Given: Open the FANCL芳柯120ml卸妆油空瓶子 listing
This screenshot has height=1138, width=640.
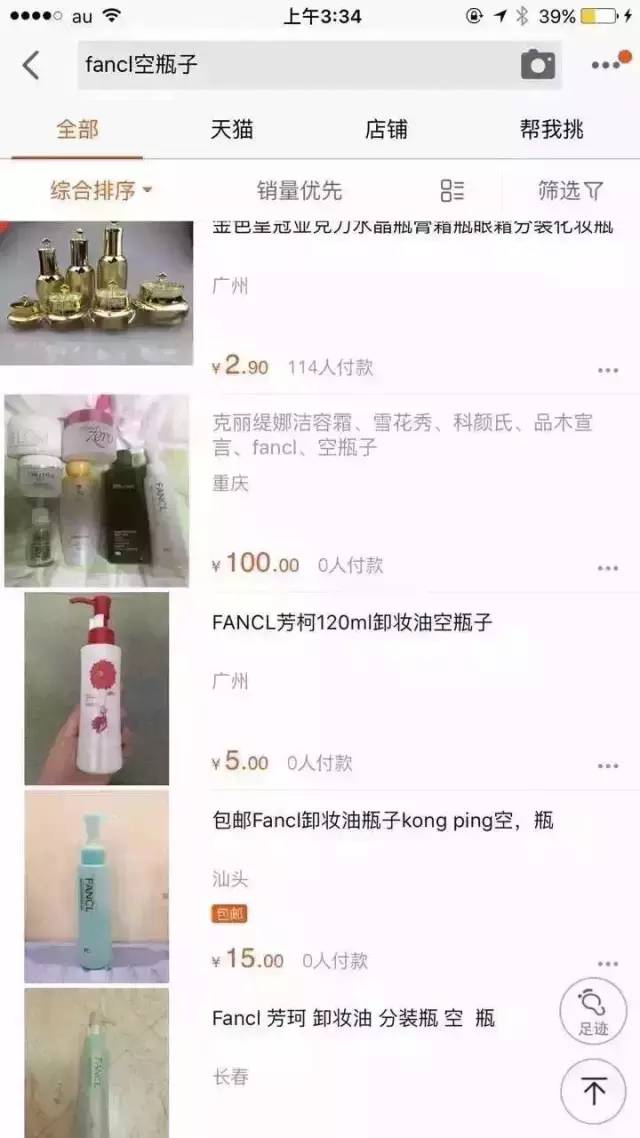Looking at the screenshot, I should 352,622.
